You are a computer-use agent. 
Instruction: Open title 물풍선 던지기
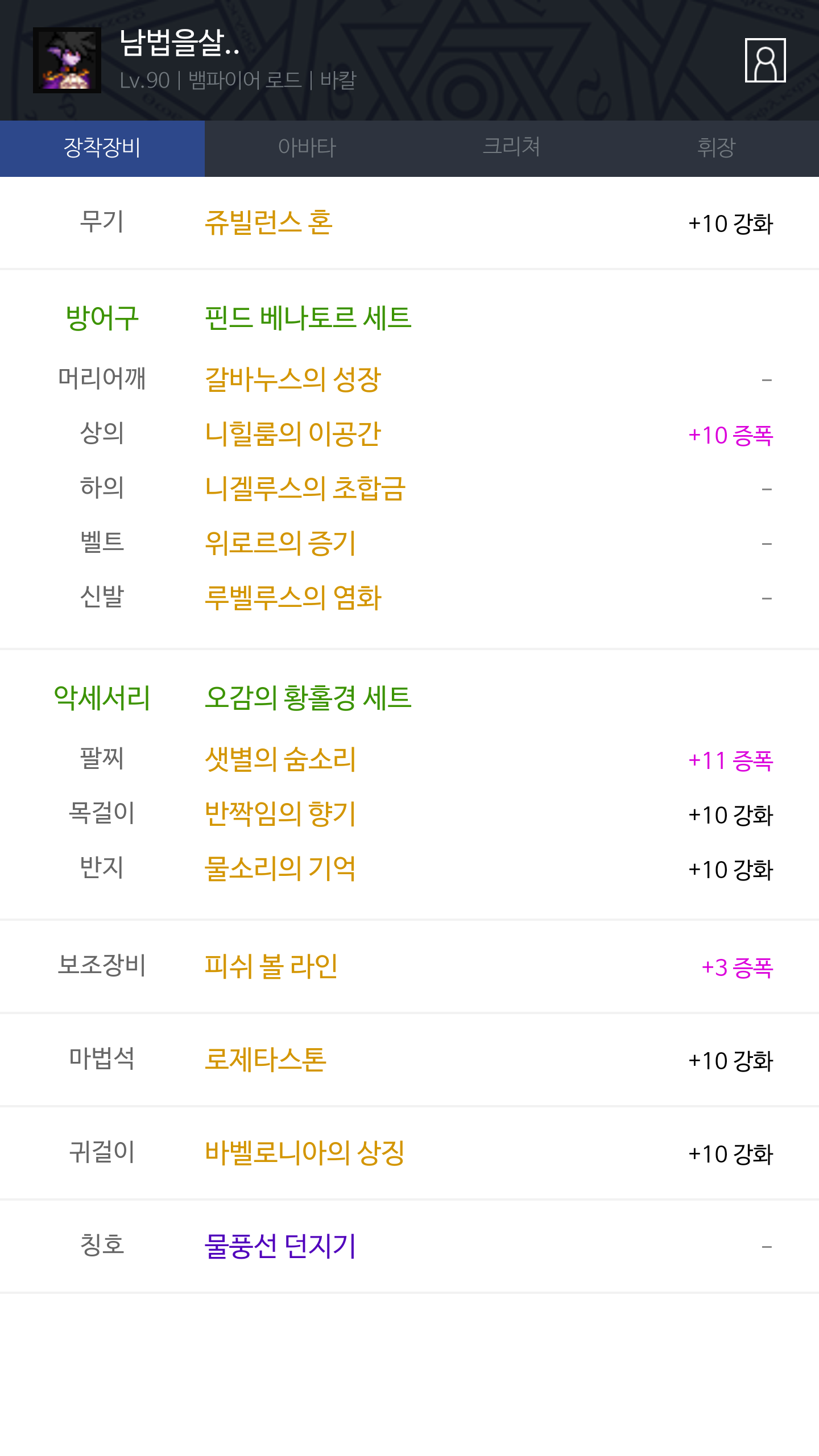click(x=280, y=1246)
